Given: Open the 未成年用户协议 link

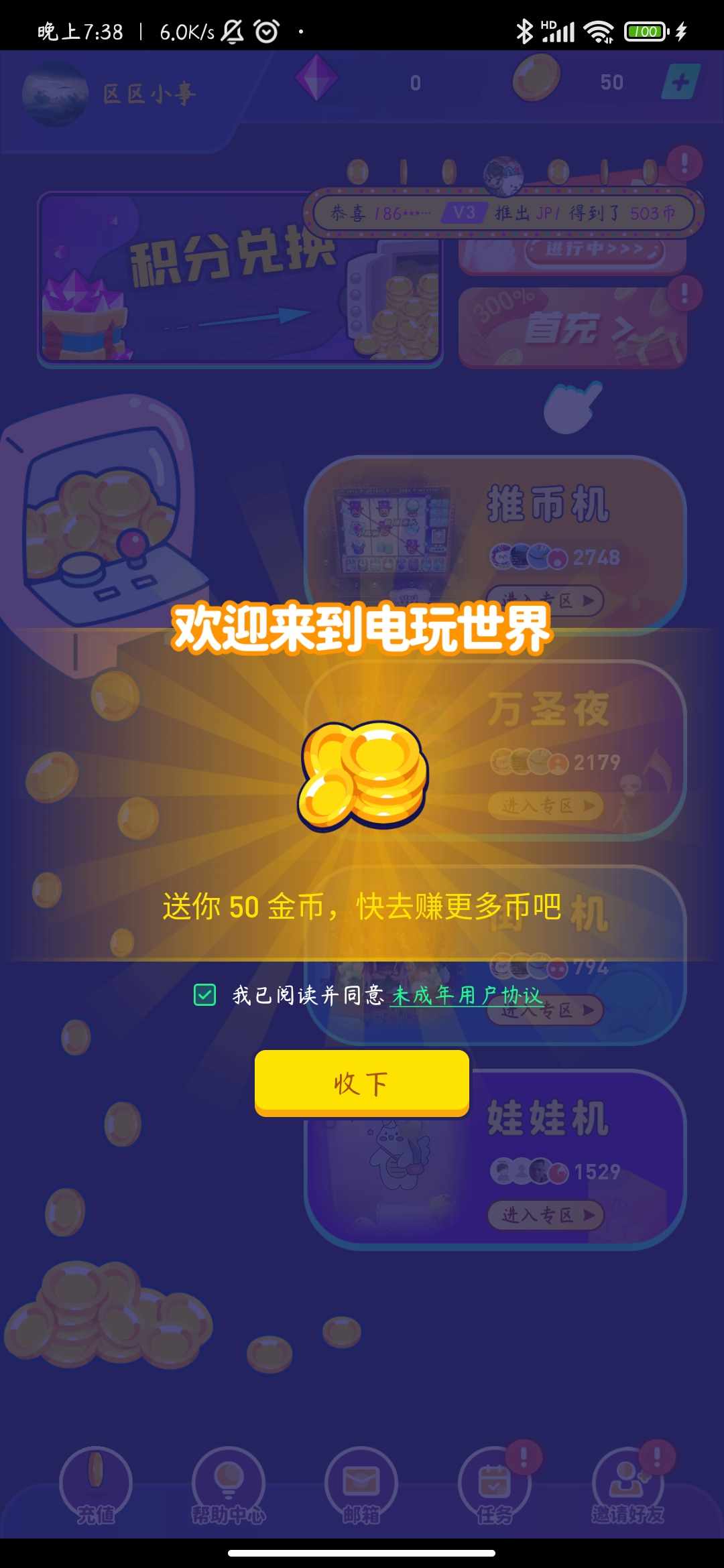Looking at the screenshot, I should (x=467, y=995).
